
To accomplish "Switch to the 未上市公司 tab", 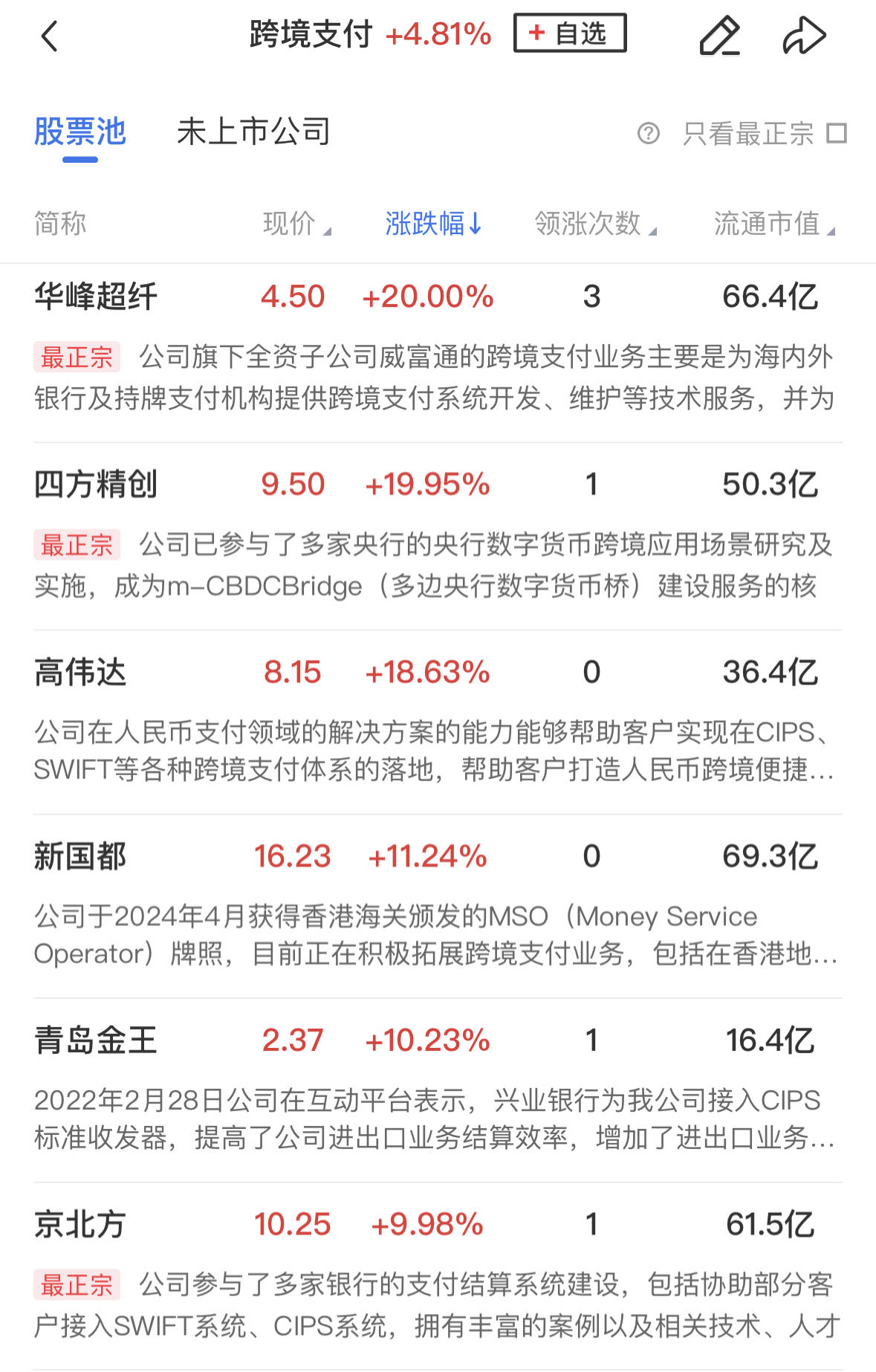I will [x=253, y=132].
